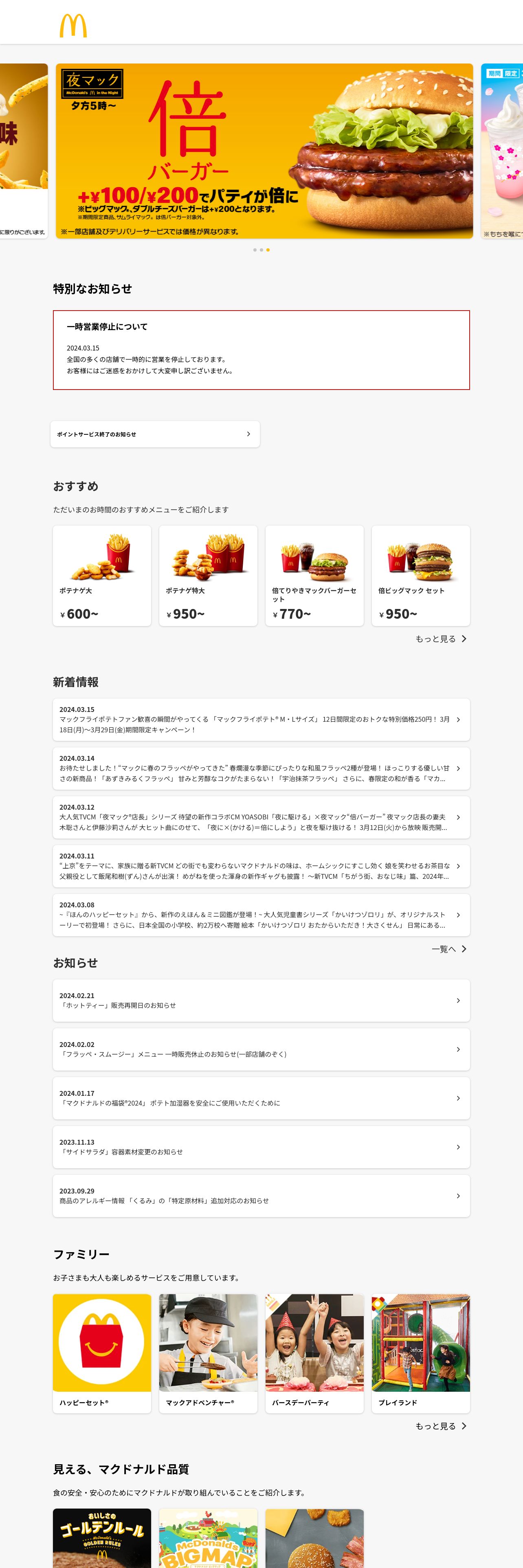Viewport: 523px width, 1568px height.
Task: Select the マックアドベンチャー card
Action: 208,1353
